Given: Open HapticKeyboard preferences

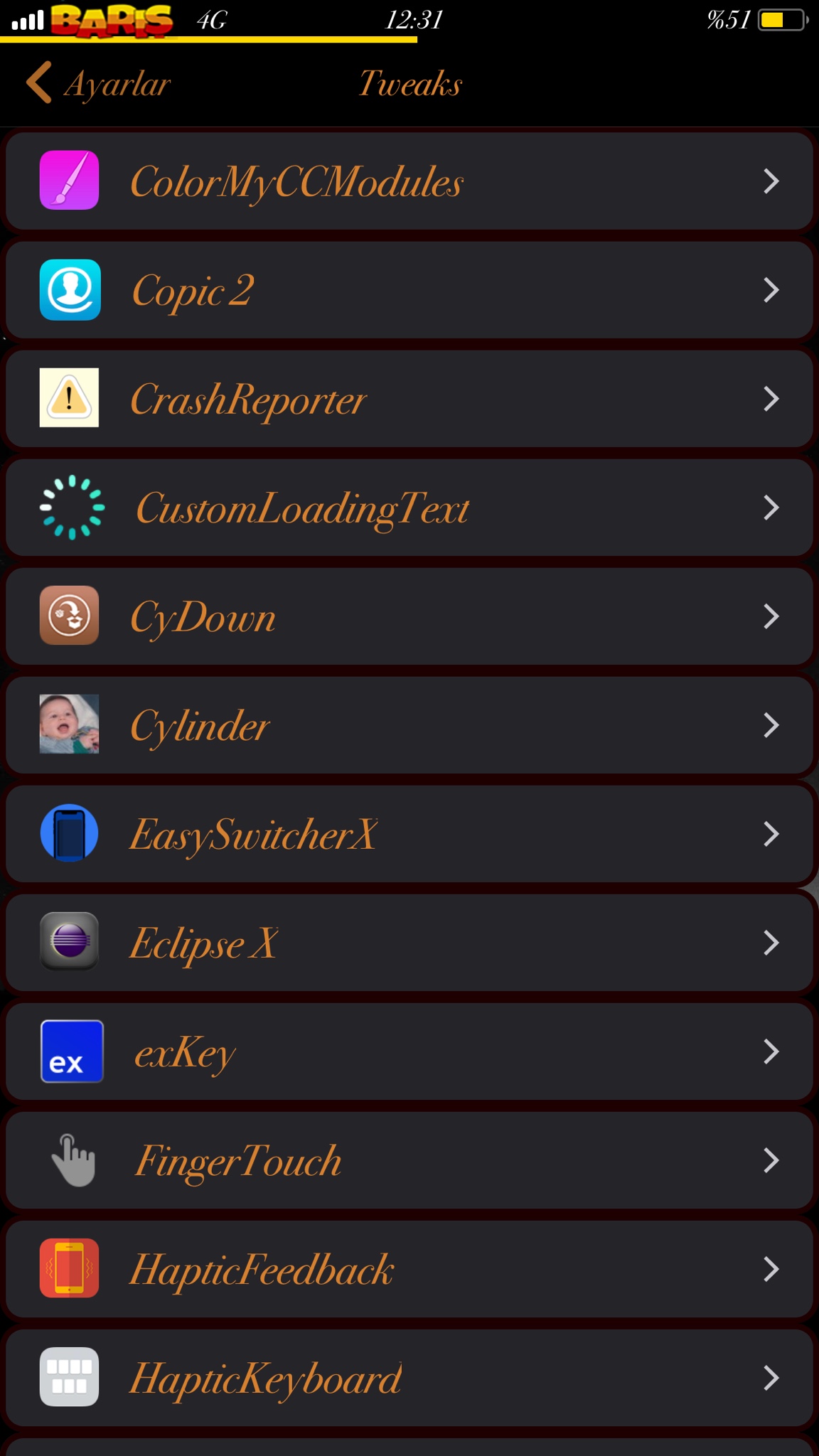Looking at the screenshot, I should tap(409, 1378).
